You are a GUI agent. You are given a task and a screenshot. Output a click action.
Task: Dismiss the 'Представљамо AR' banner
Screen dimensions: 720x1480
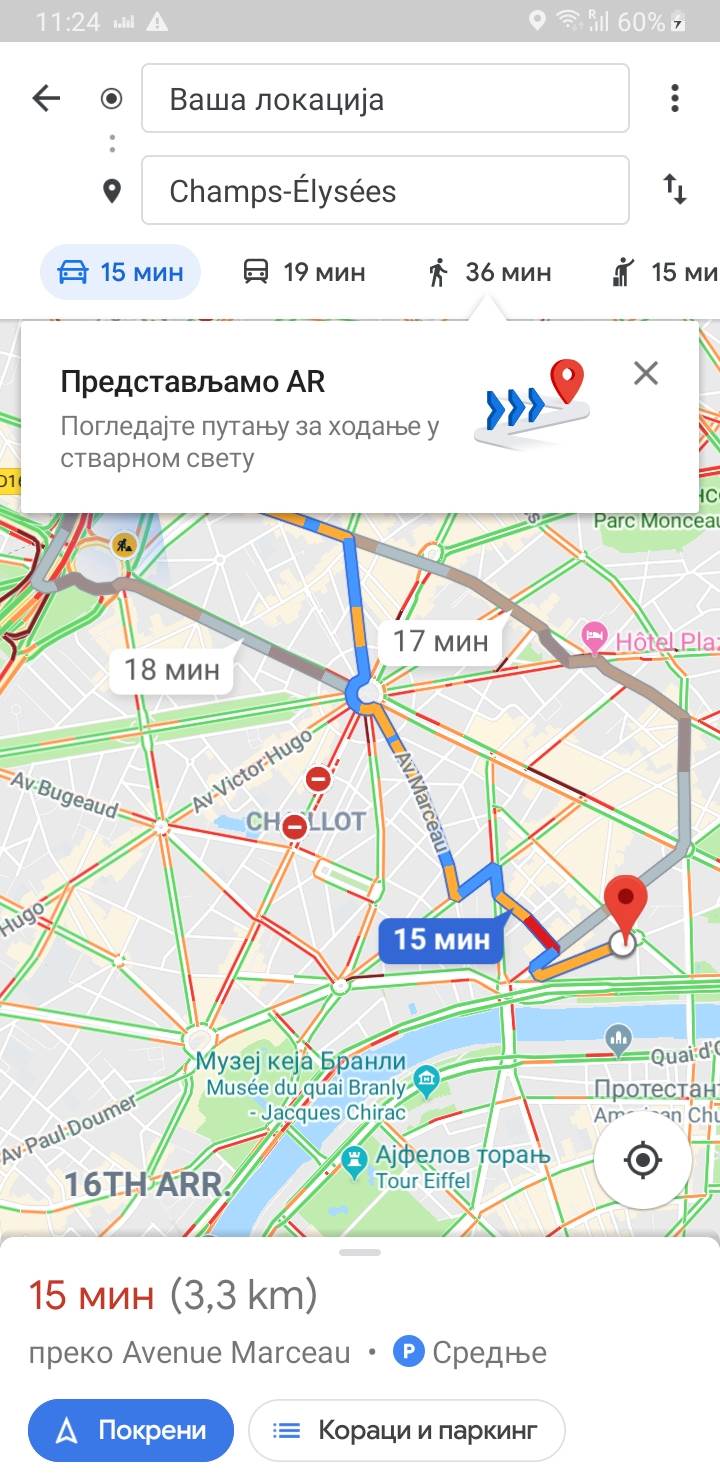click(646, 374)
